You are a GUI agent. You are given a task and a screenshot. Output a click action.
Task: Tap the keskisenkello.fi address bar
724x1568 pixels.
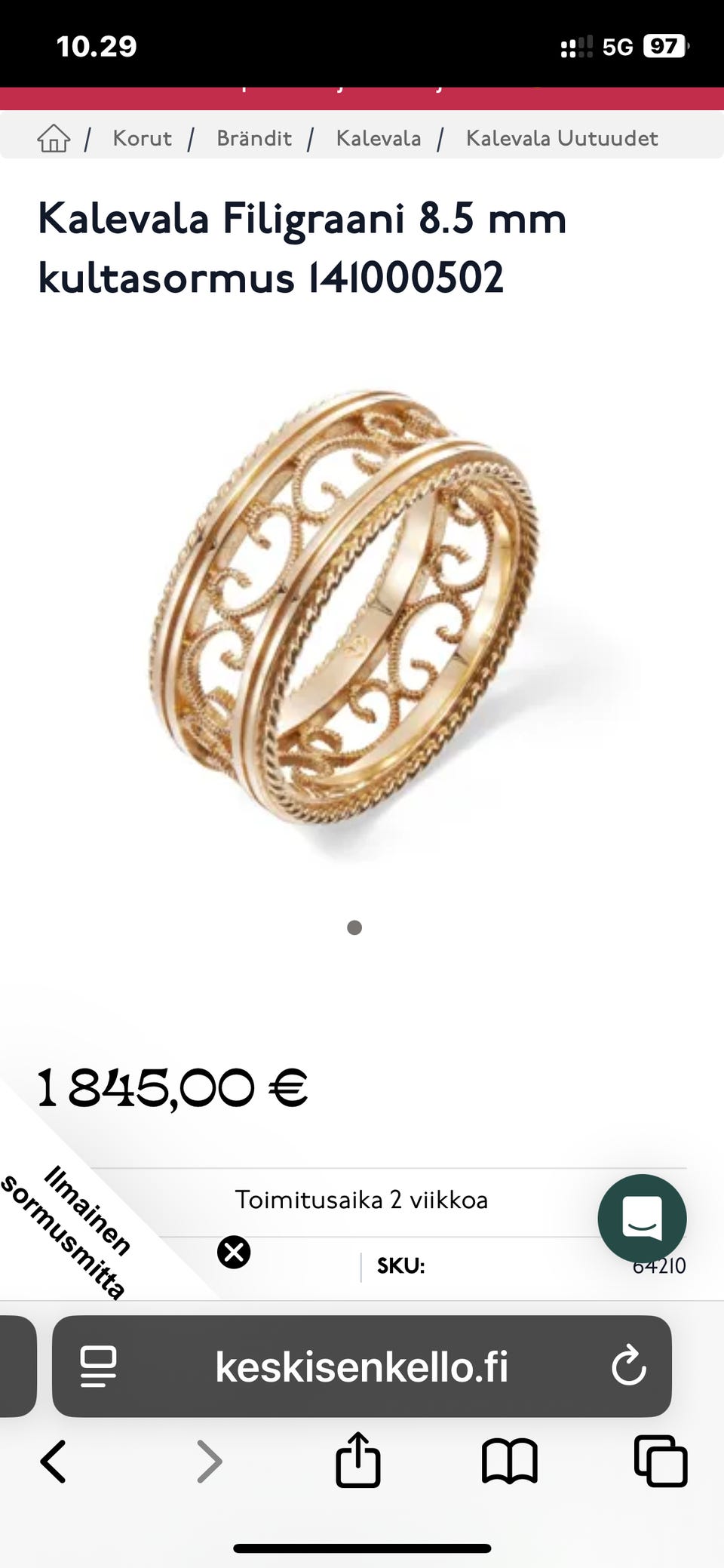click(362, 1367)
